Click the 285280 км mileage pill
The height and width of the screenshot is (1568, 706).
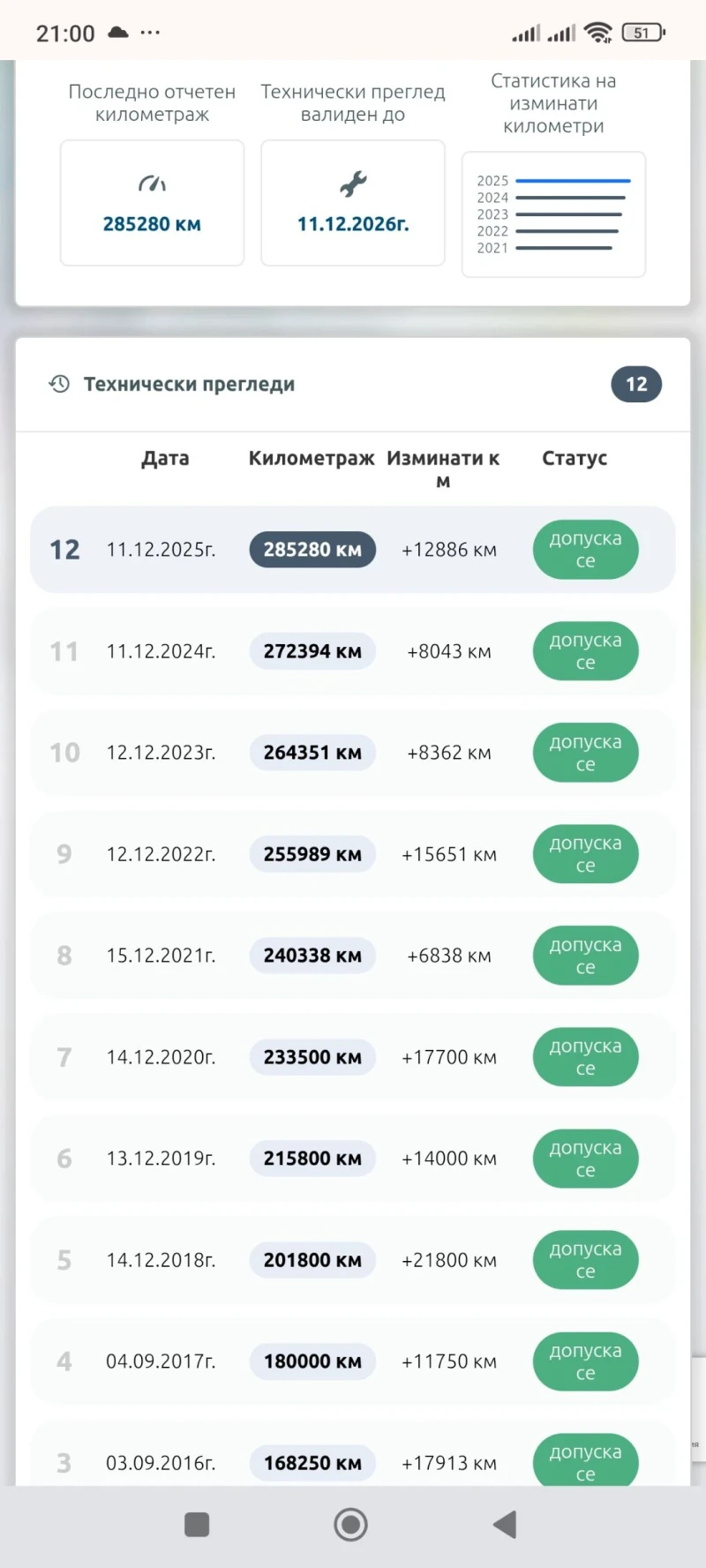312,549
